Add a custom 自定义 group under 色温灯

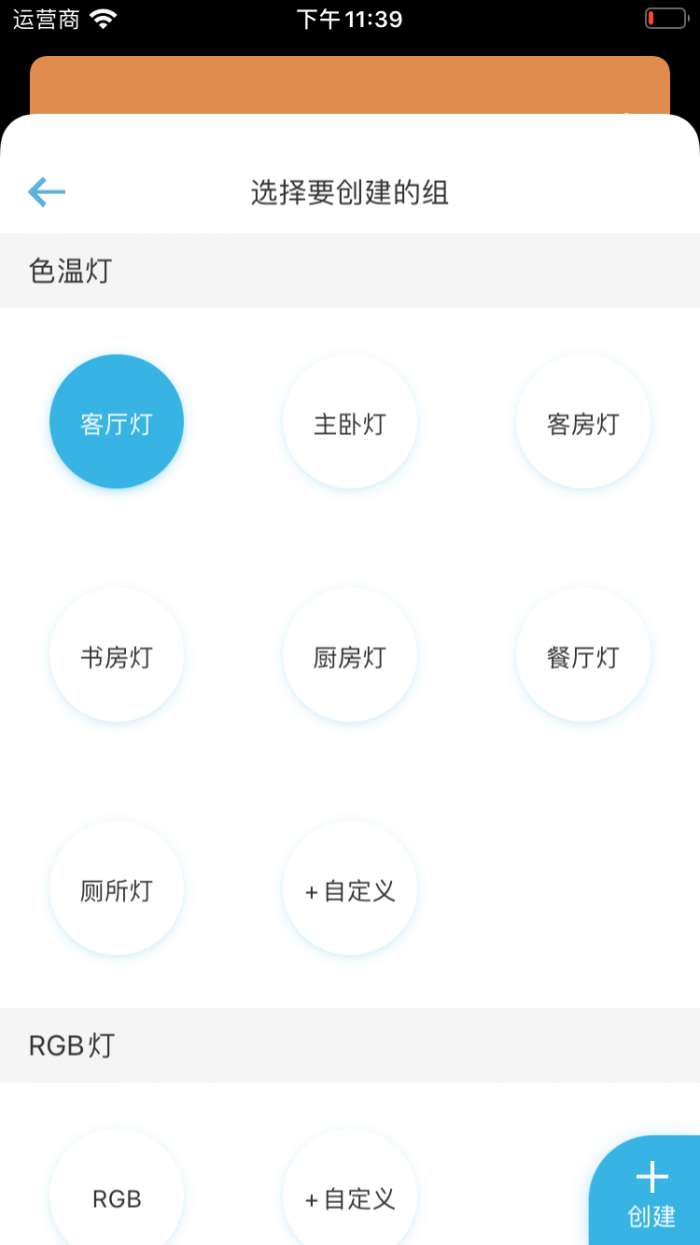click(x=350, y=889)
